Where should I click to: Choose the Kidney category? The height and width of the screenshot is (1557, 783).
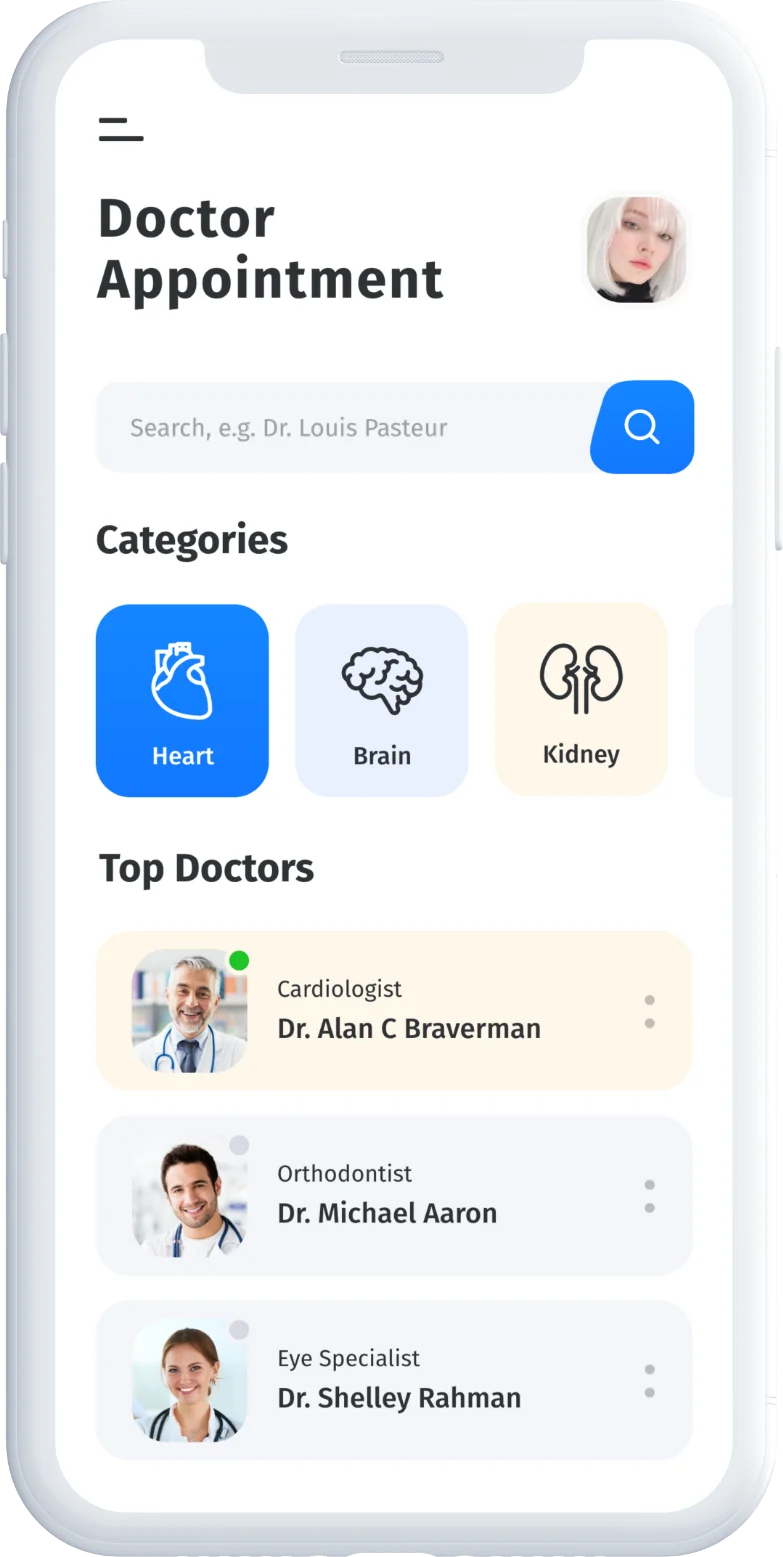(x=581, y=699)
